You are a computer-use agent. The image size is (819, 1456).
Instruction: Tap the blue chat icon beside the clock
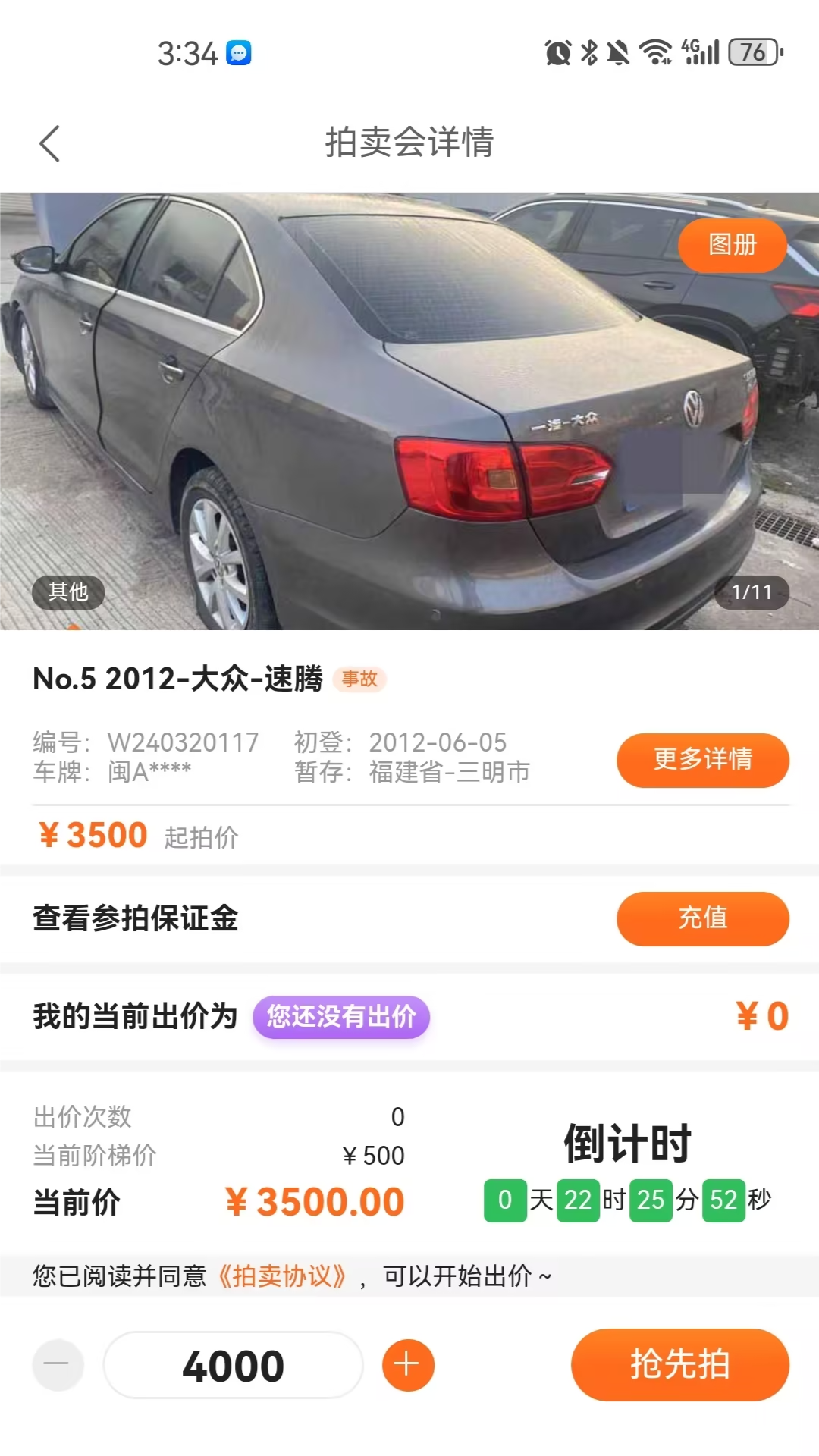[240, 52]
